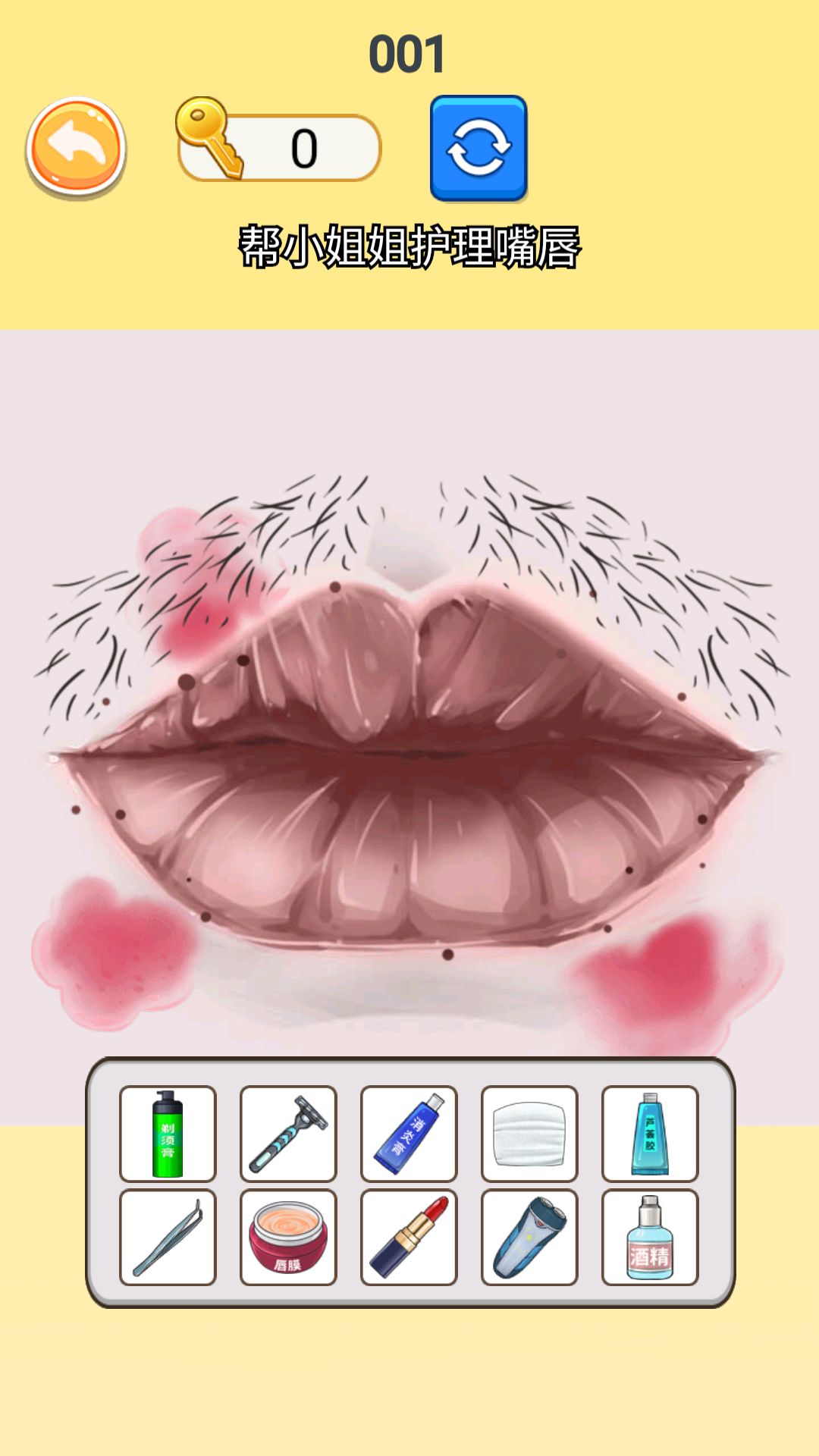Viewport: 819px width, 1456px height.
Task: Select the red lipstick
Action: point(409,1238)
